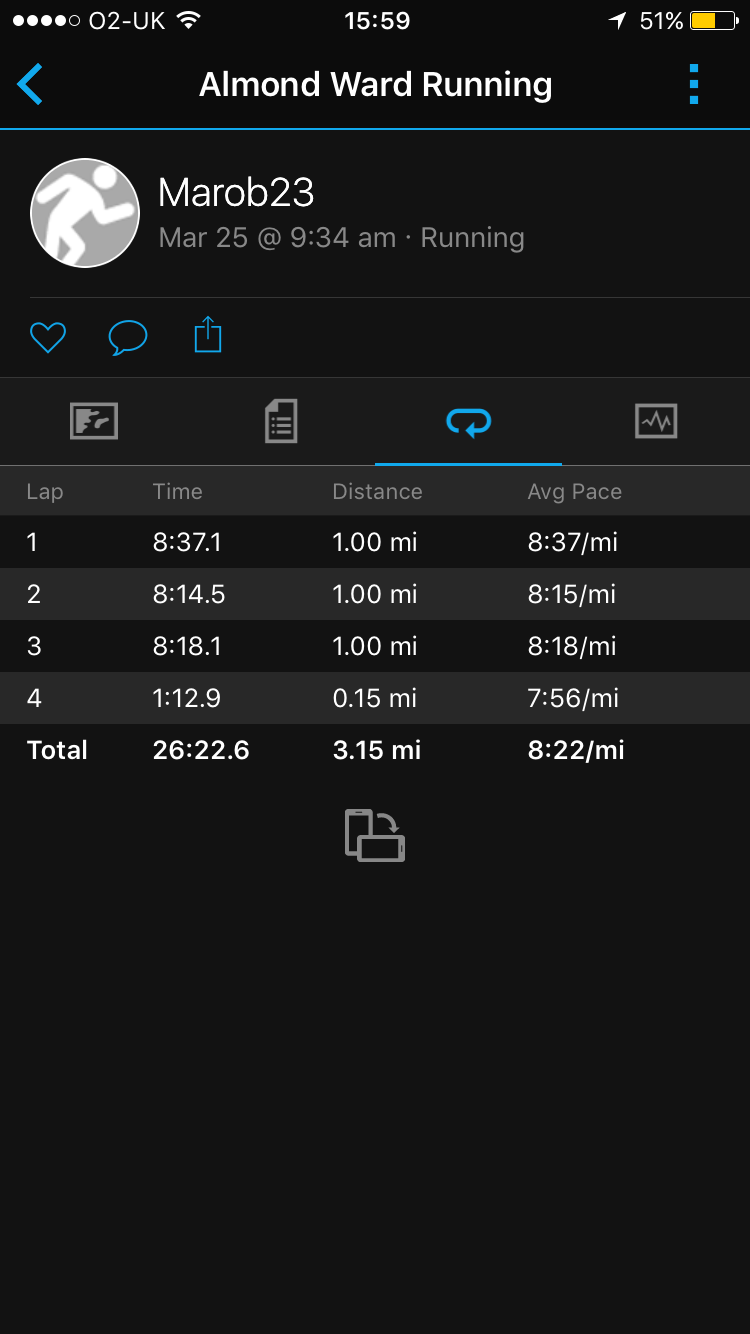Tap the rotate device icon below laps
Viewport: 750px width, 1334px height.
pos(375,835)
